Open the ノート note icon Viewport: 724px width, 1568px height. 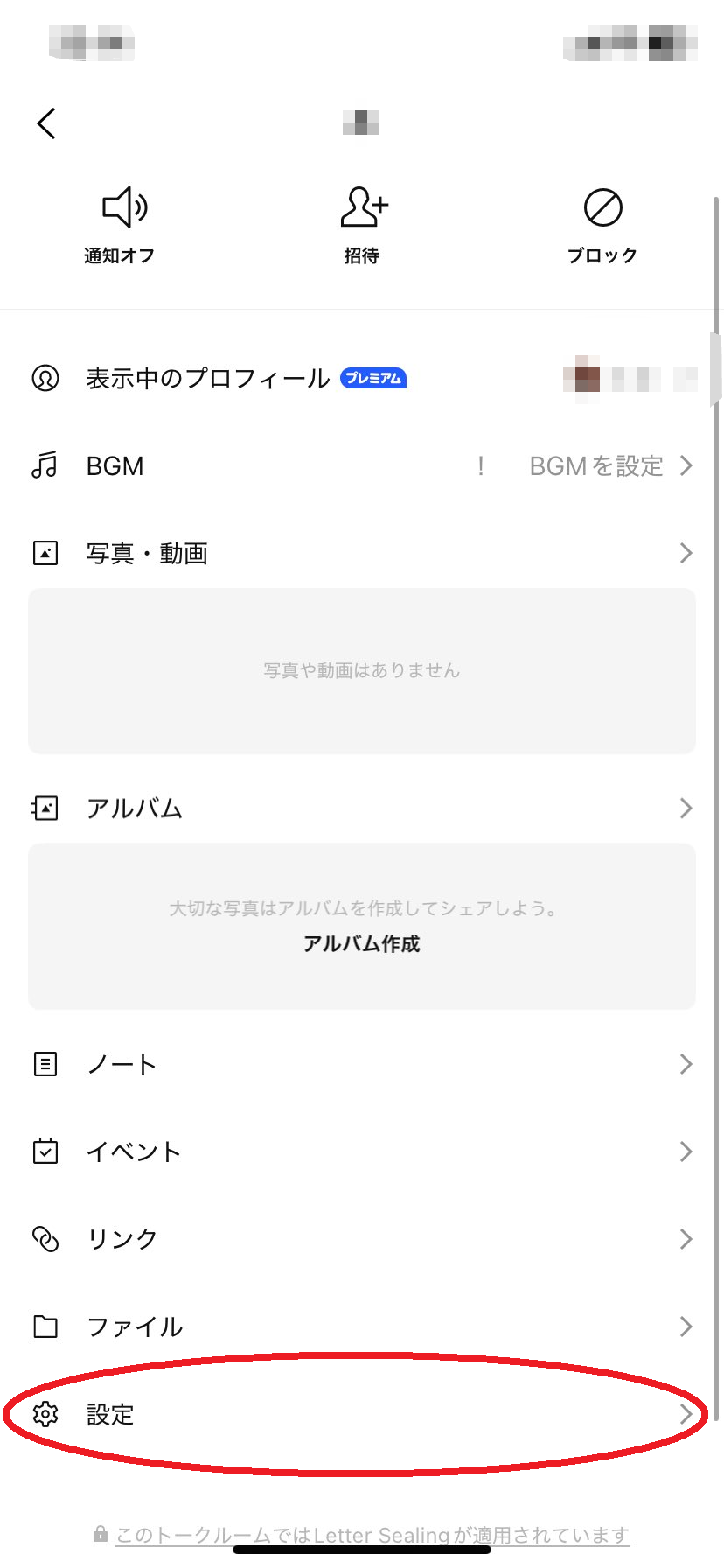pos(45,1064)
